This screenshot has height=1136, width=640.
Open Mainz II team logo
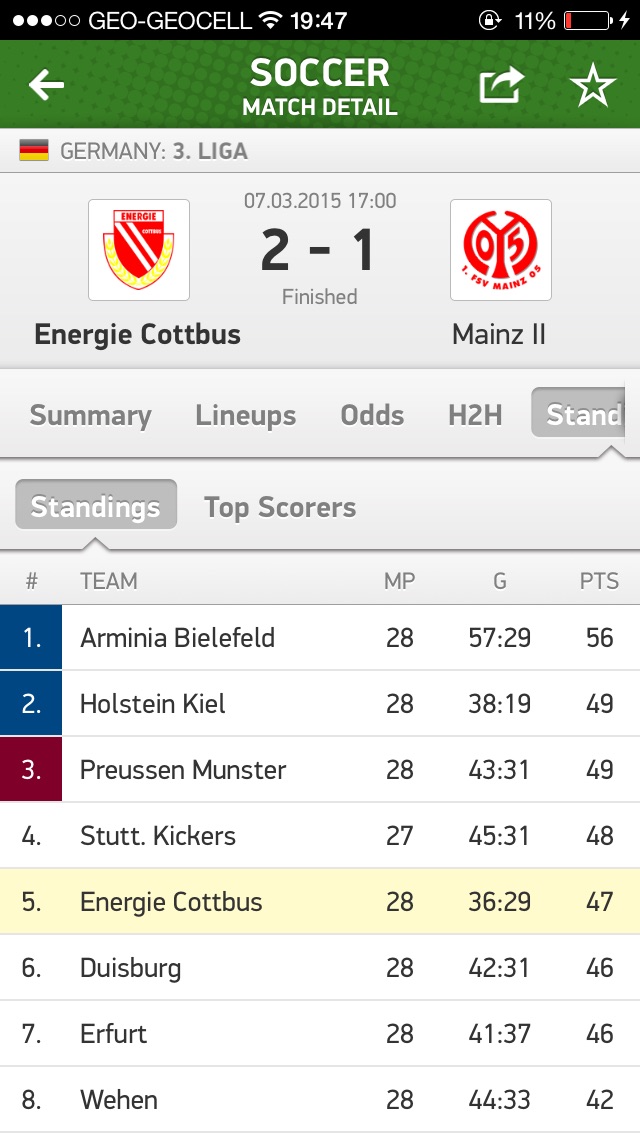coord(500,250)
